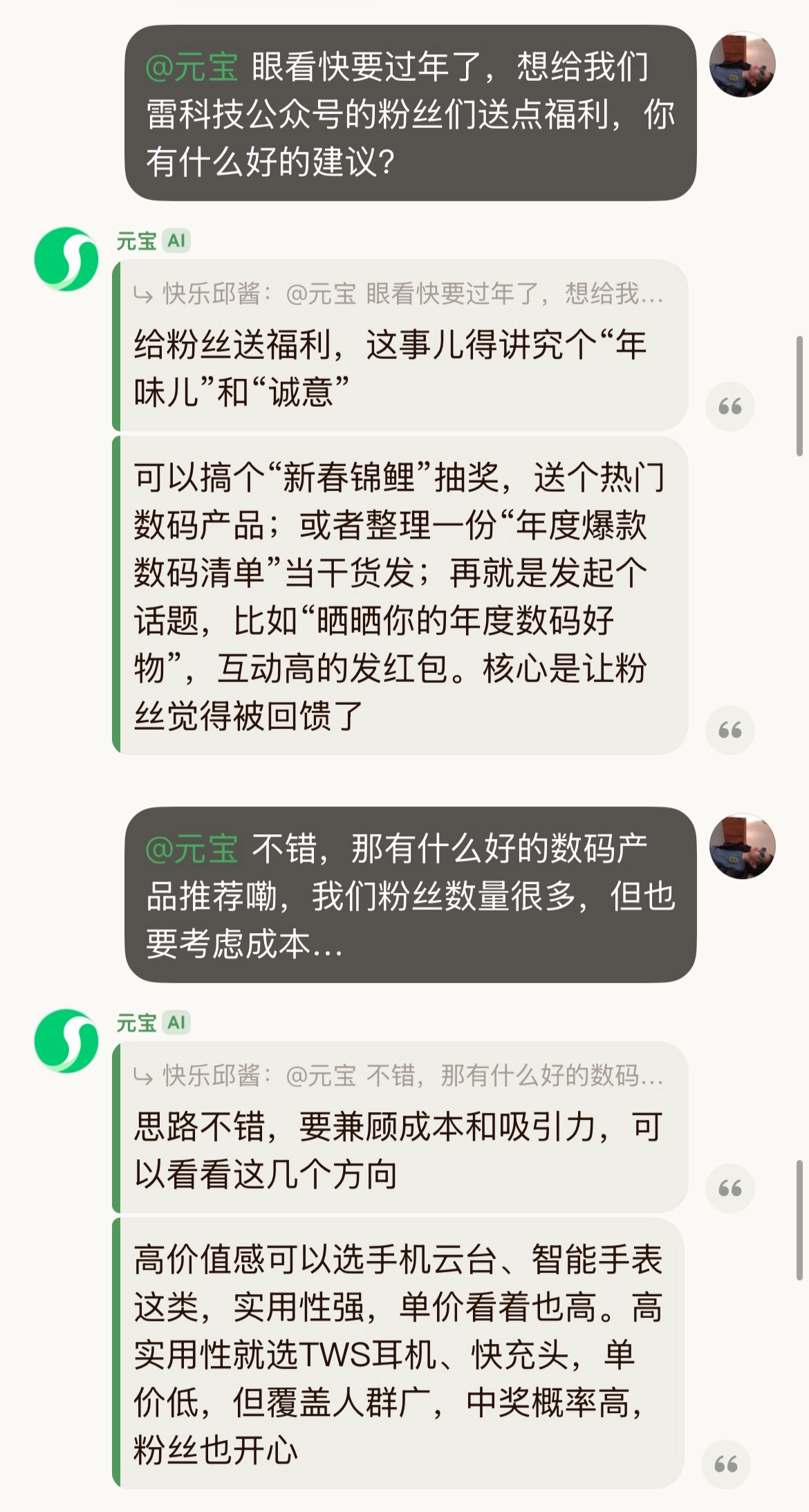Viewport: 809px width, 1512px height.
Task: Quote the reply starting with 给粉丝送福利
Action: click(x=729, y=406)
